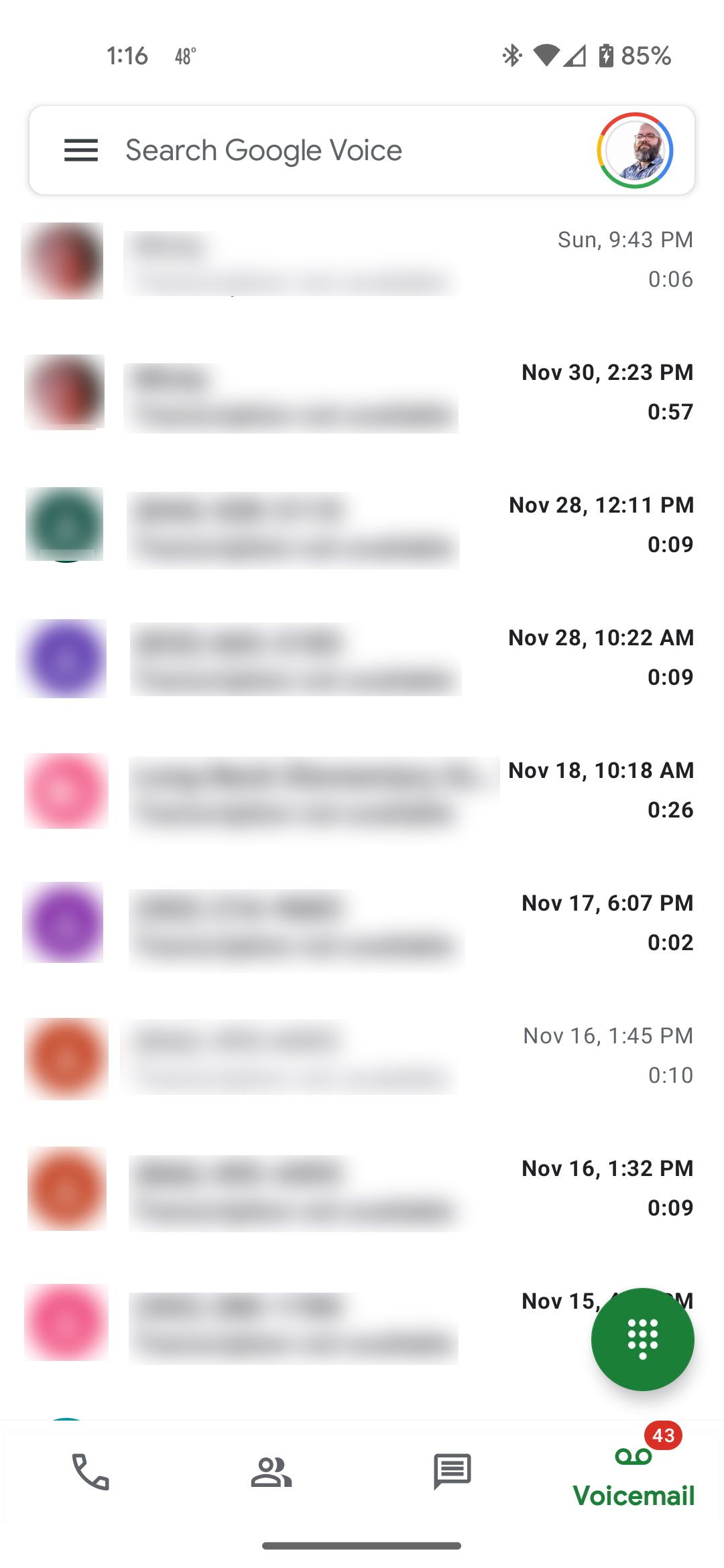The image size is (724, 1568).
Task: Open the voicemail from Sun, 9:43 PM
Action: click(x=362, y=261)
